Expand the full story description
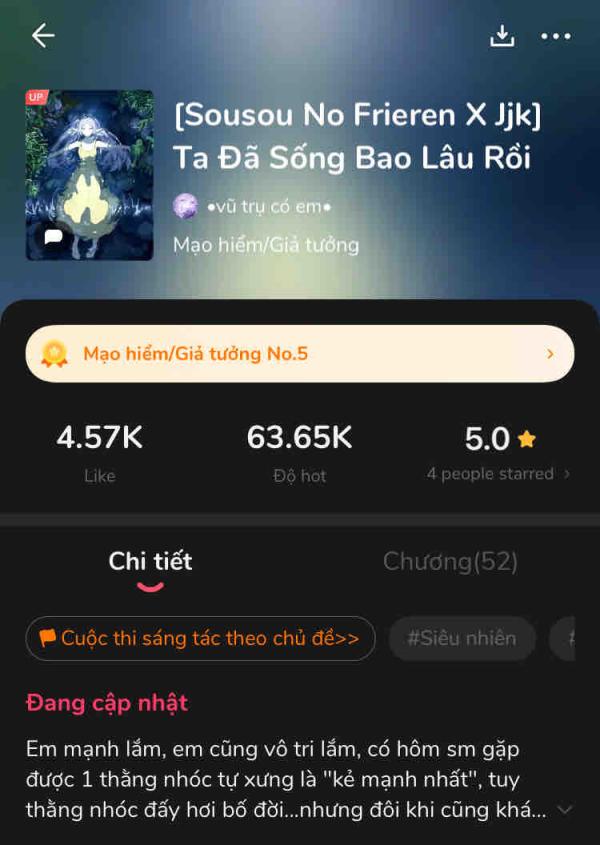 click(565, 809)
